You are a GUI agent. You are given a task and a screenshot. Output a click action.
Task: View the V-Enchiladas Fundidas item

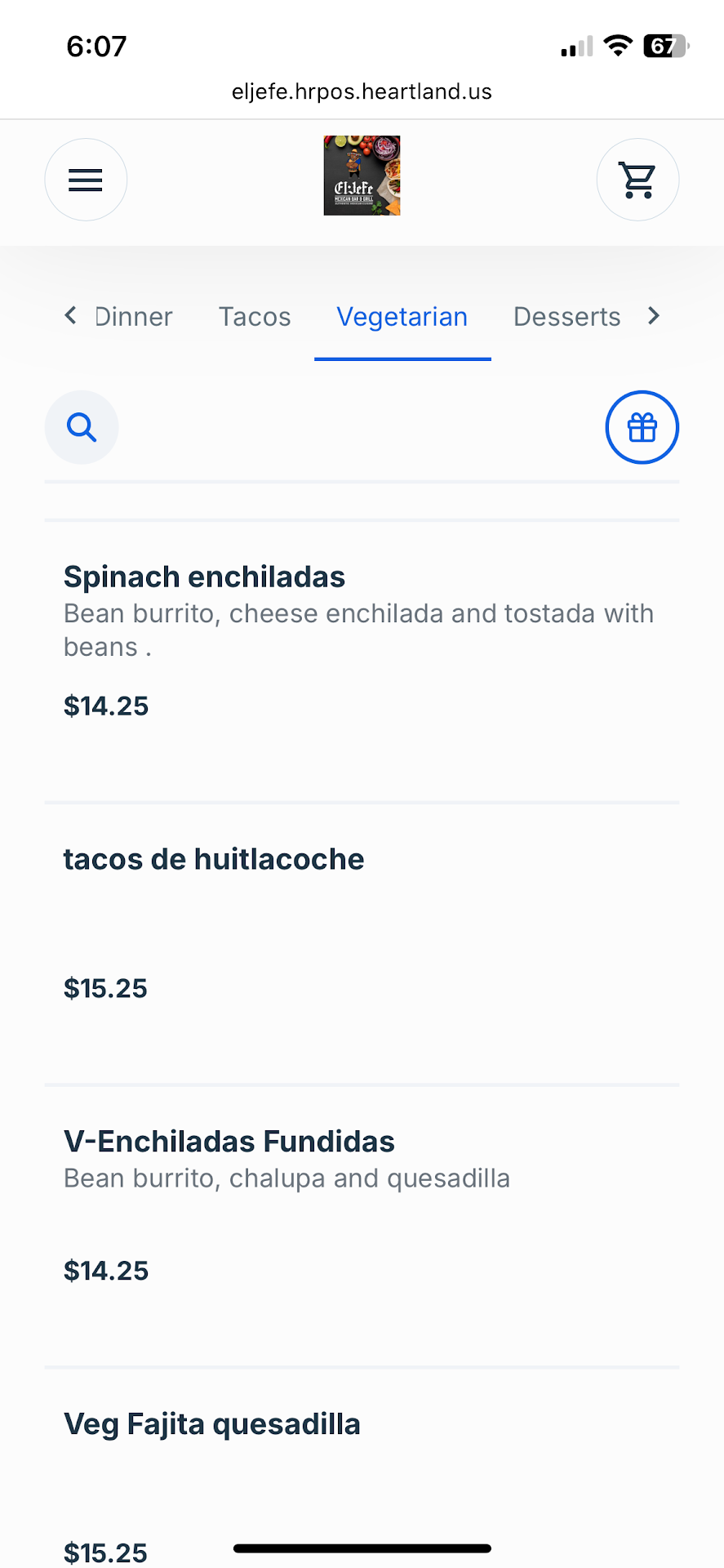[x=229, y=1142]
